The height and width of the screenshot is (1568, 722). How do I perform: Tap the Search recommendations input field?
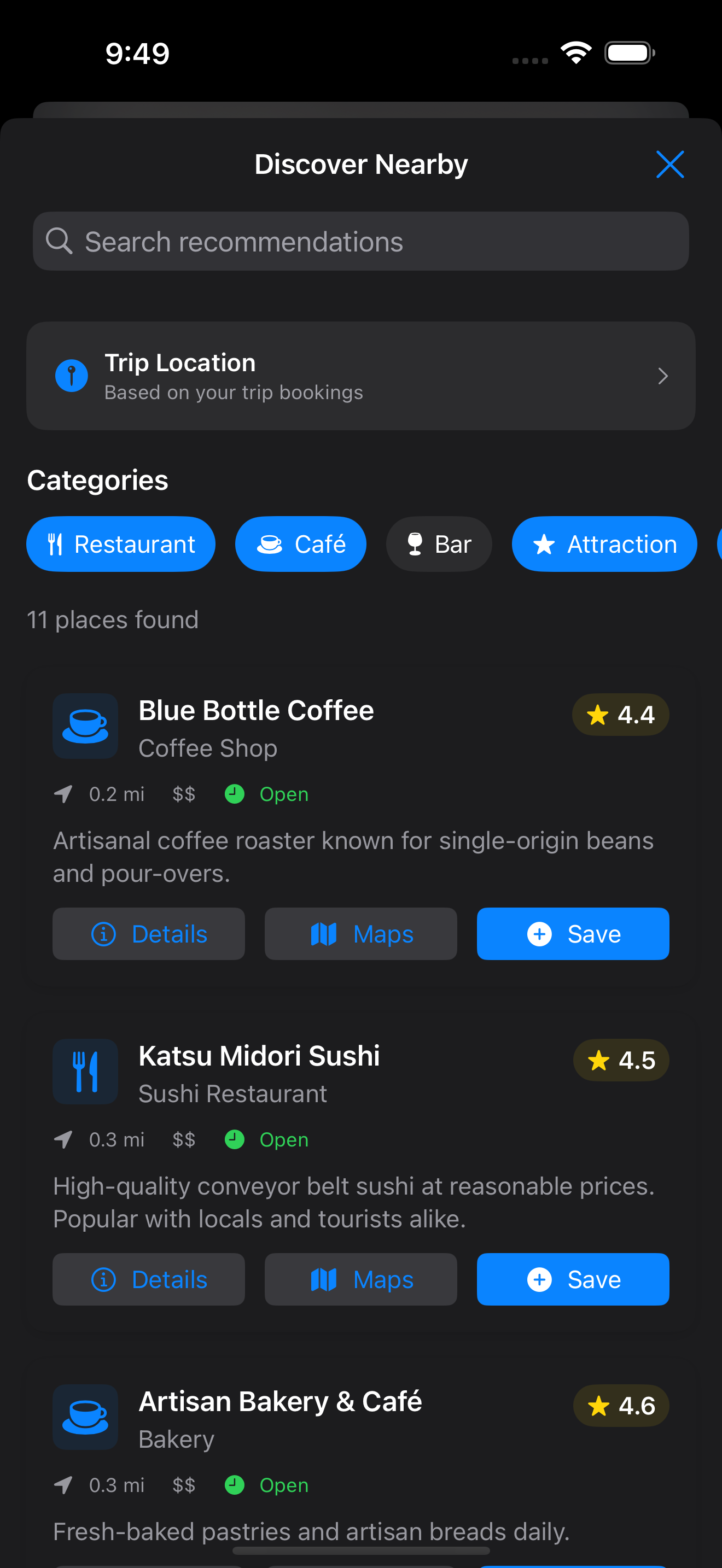click(361, 241)
